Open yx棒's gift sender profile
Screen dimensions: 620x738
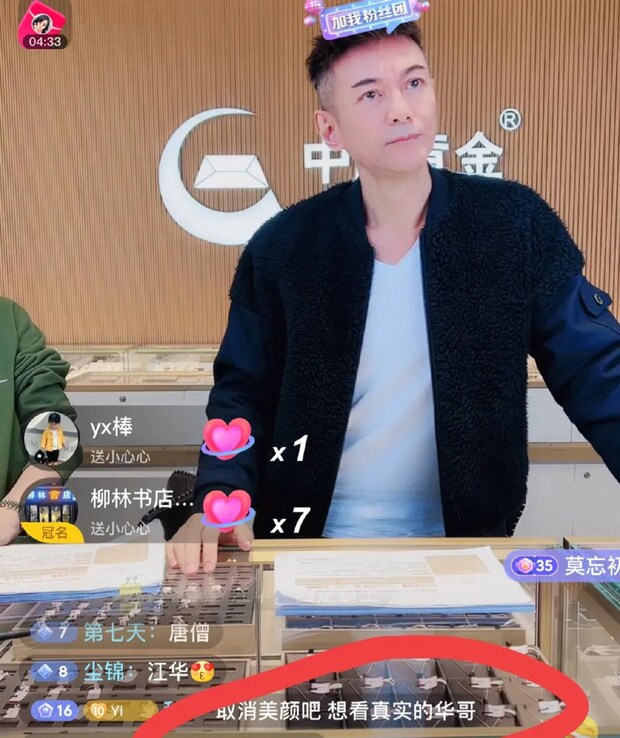coord(50,438)
